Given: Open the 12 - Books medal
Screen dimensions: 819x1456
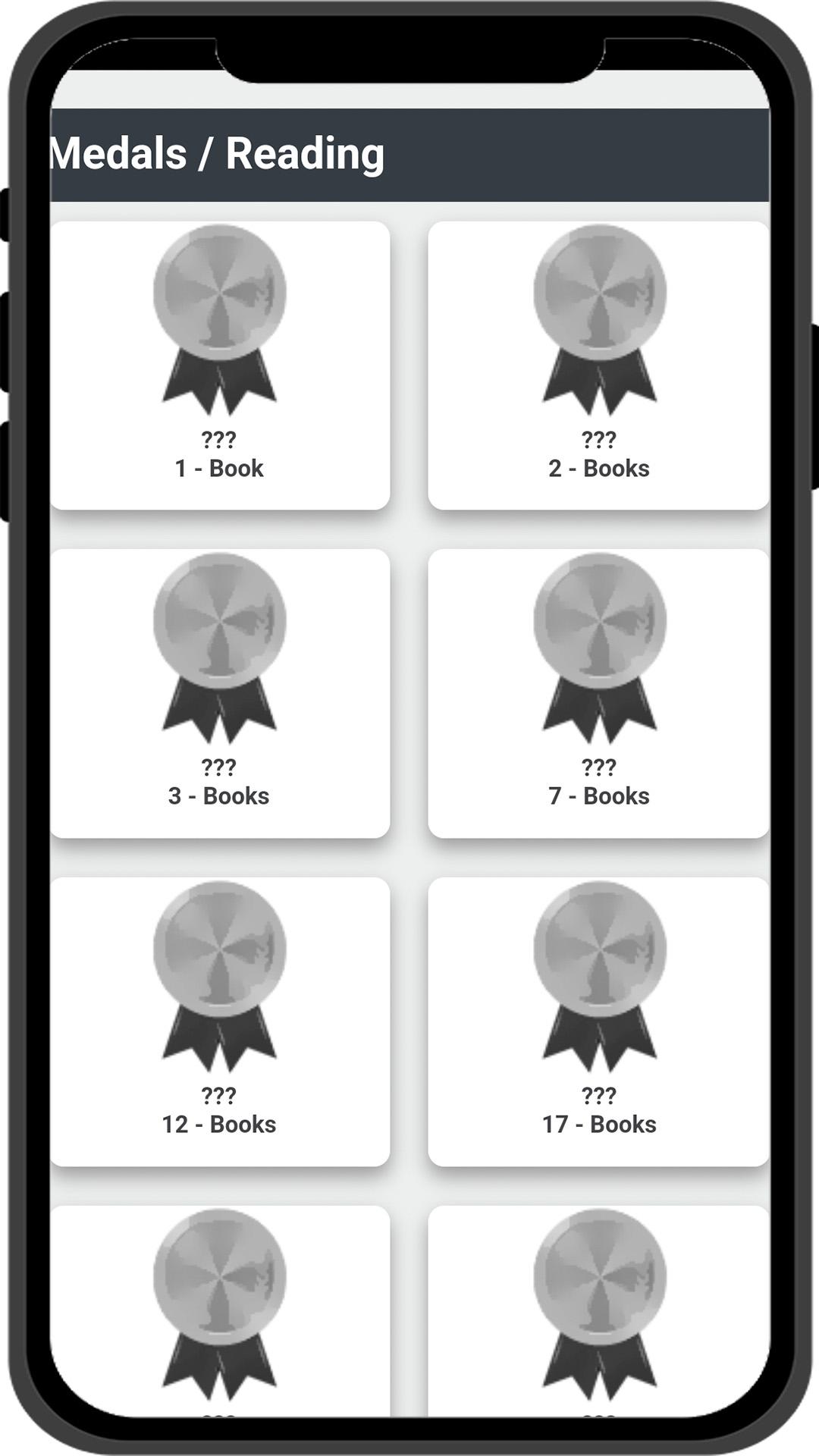Looking at the screenshot, I should [x=220, y=1022].
